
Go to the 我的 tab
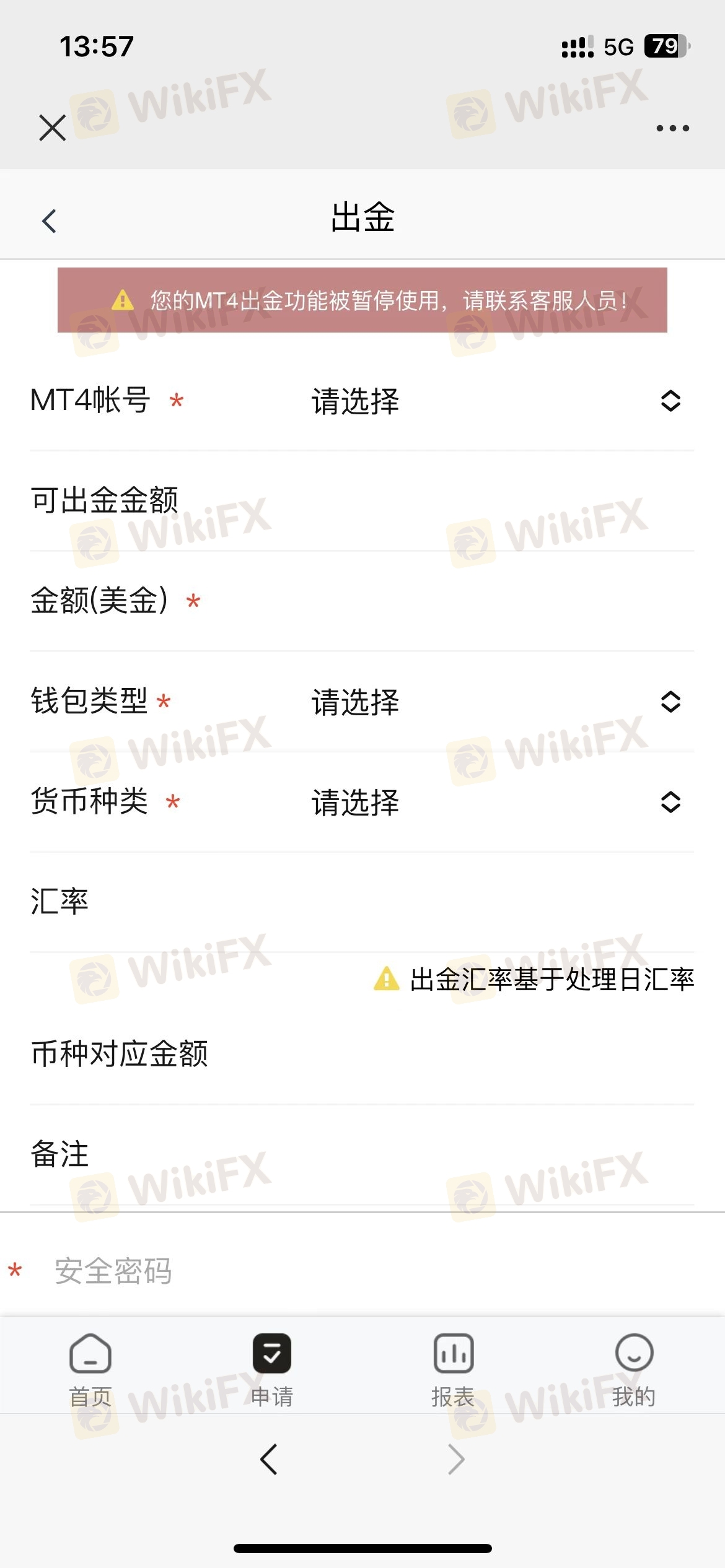[x=634, y=1371]
